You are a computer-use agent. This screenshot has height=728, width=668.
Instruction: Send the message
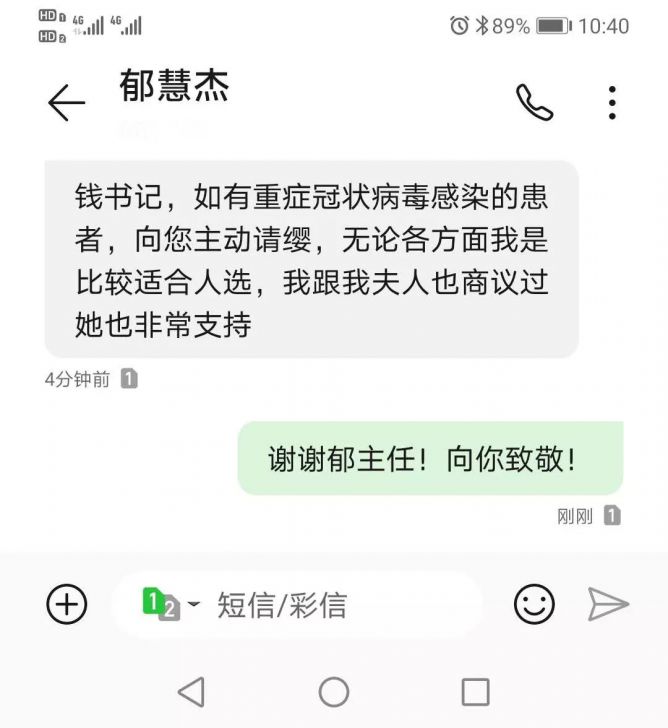607,604
